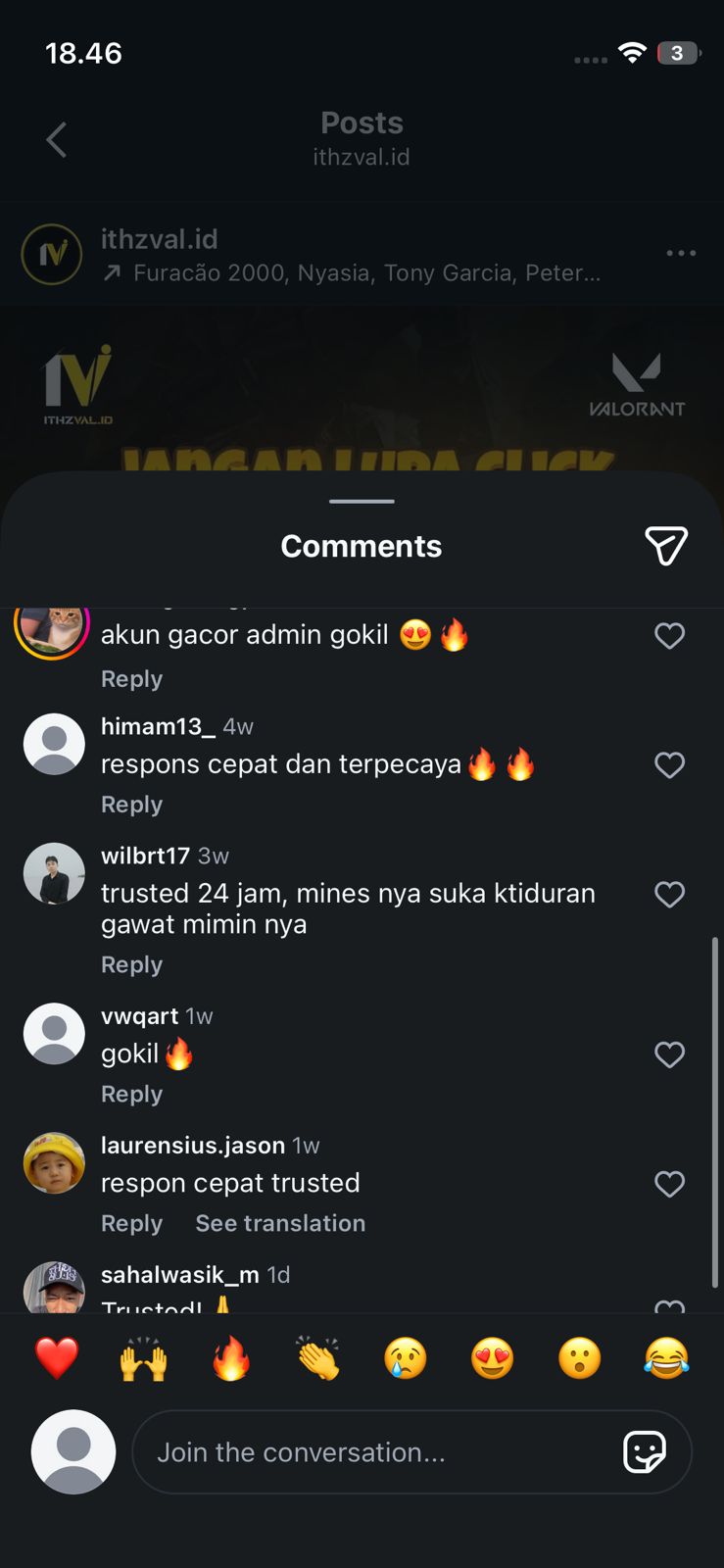Go back using the top-left arrow
Screen dimensions: 724x1568
[x=57, y=140]
